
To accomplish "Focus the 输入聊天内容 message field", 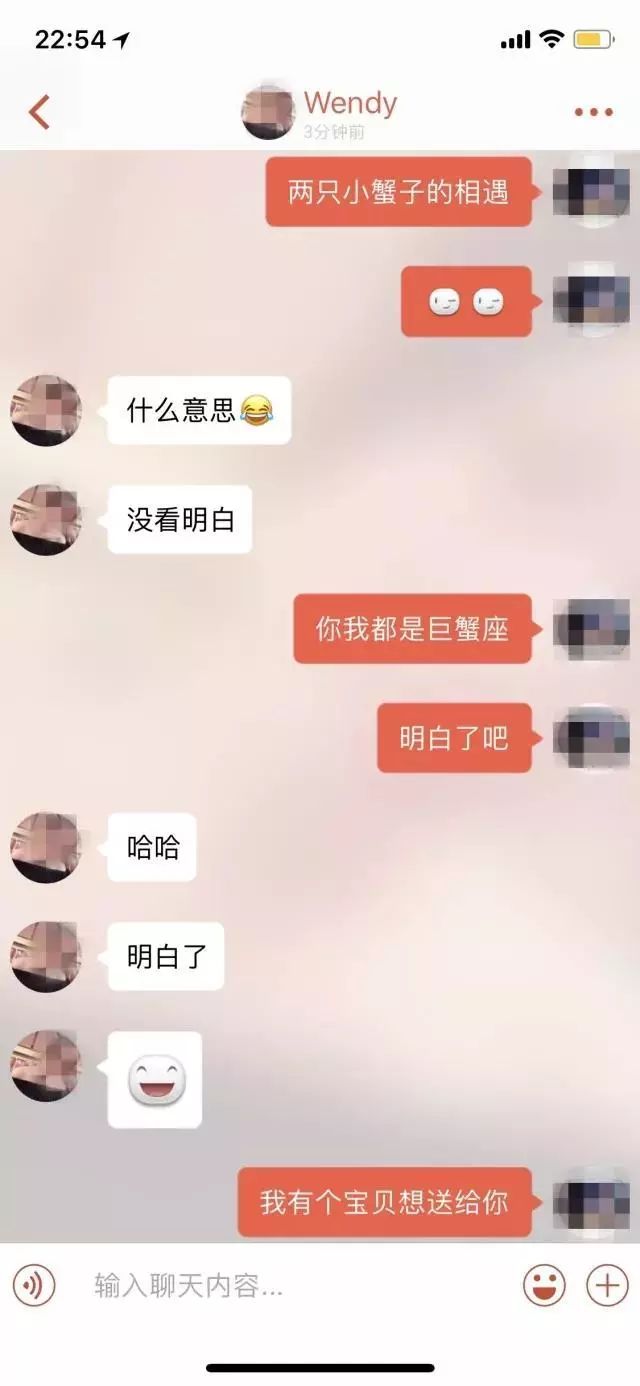I will 290,1285.
